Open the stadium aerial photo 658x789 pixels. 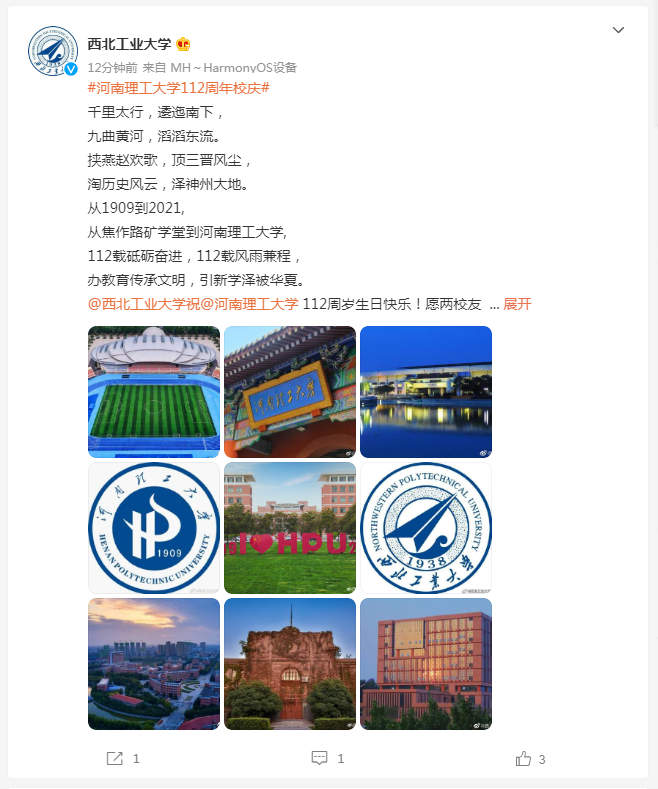click(154, 392)
